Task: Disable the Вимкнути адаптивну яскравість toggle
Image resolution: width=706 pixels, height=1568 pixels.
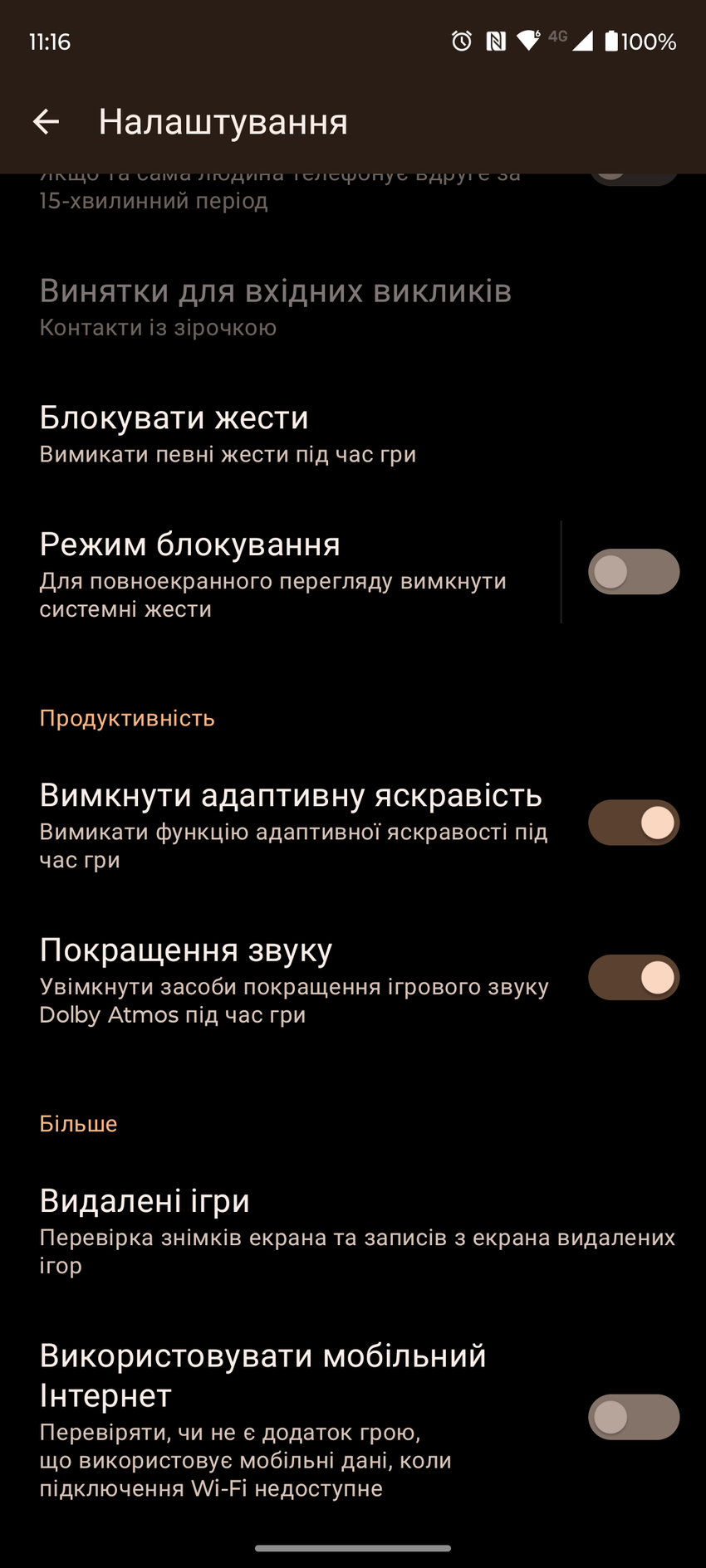Action: click(634, 822)
